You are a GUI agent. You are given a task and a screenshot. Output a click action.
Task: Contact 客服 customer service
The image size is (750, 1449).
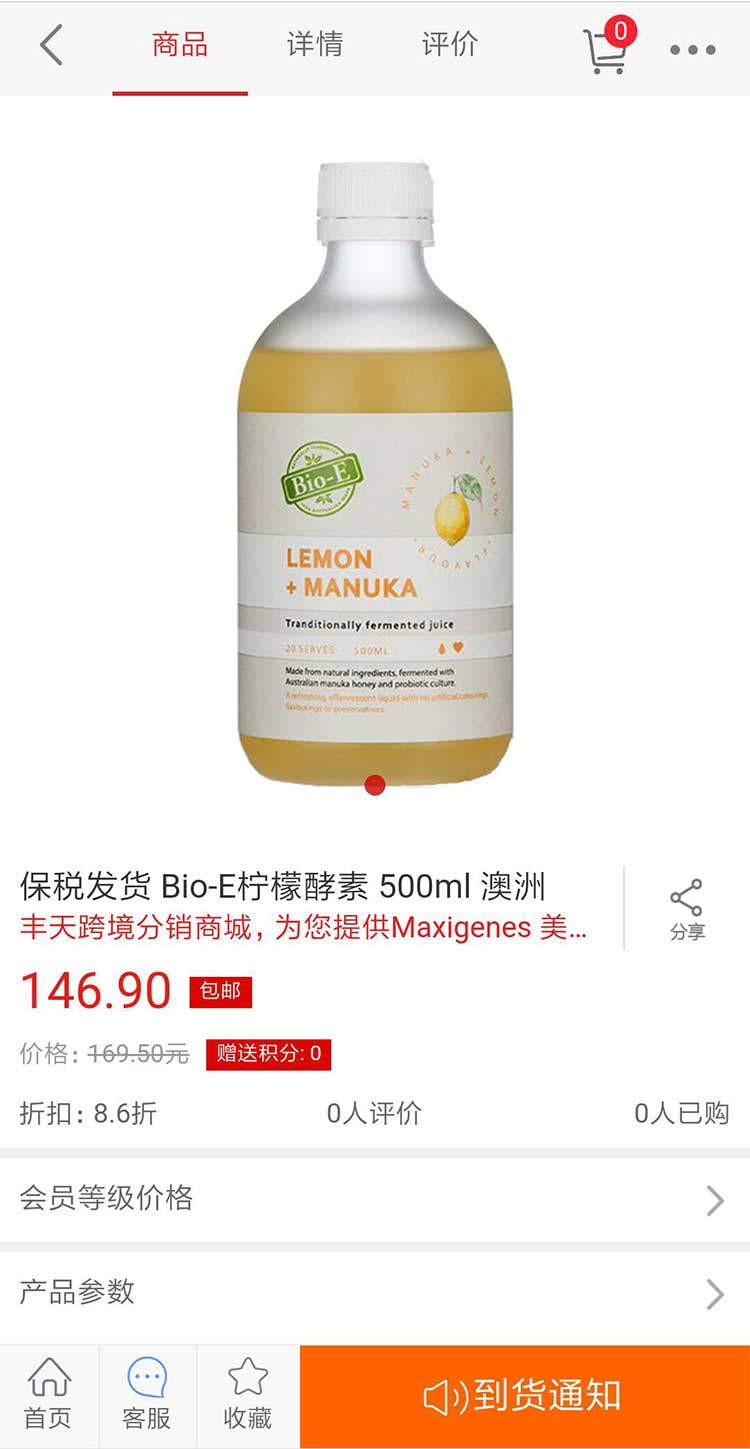[x=147, y=1395]
